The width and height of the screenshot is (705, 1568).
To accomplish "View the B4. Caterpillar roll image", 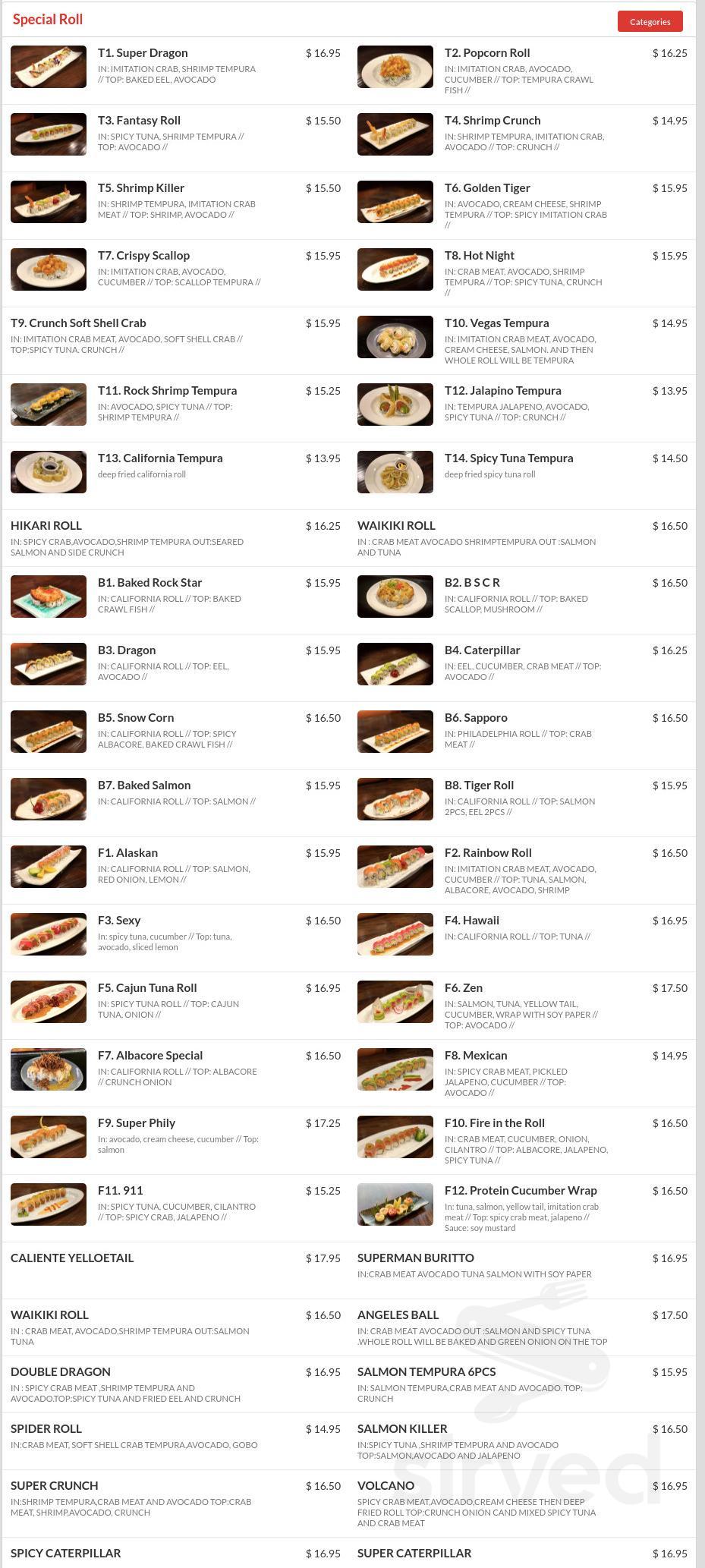I will click(395, 663).
